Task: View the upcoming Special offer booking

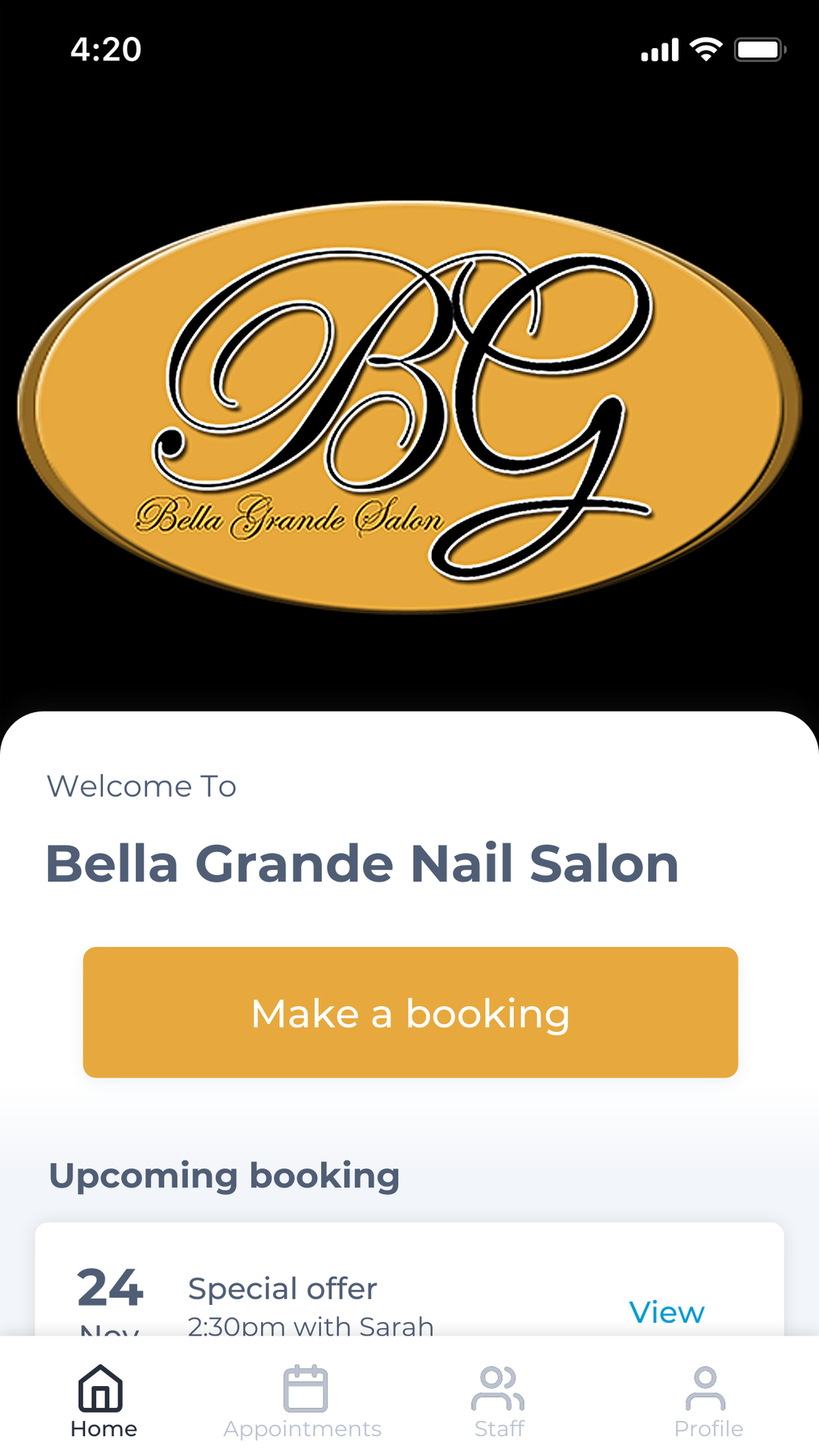Action: pos(666,1311)
